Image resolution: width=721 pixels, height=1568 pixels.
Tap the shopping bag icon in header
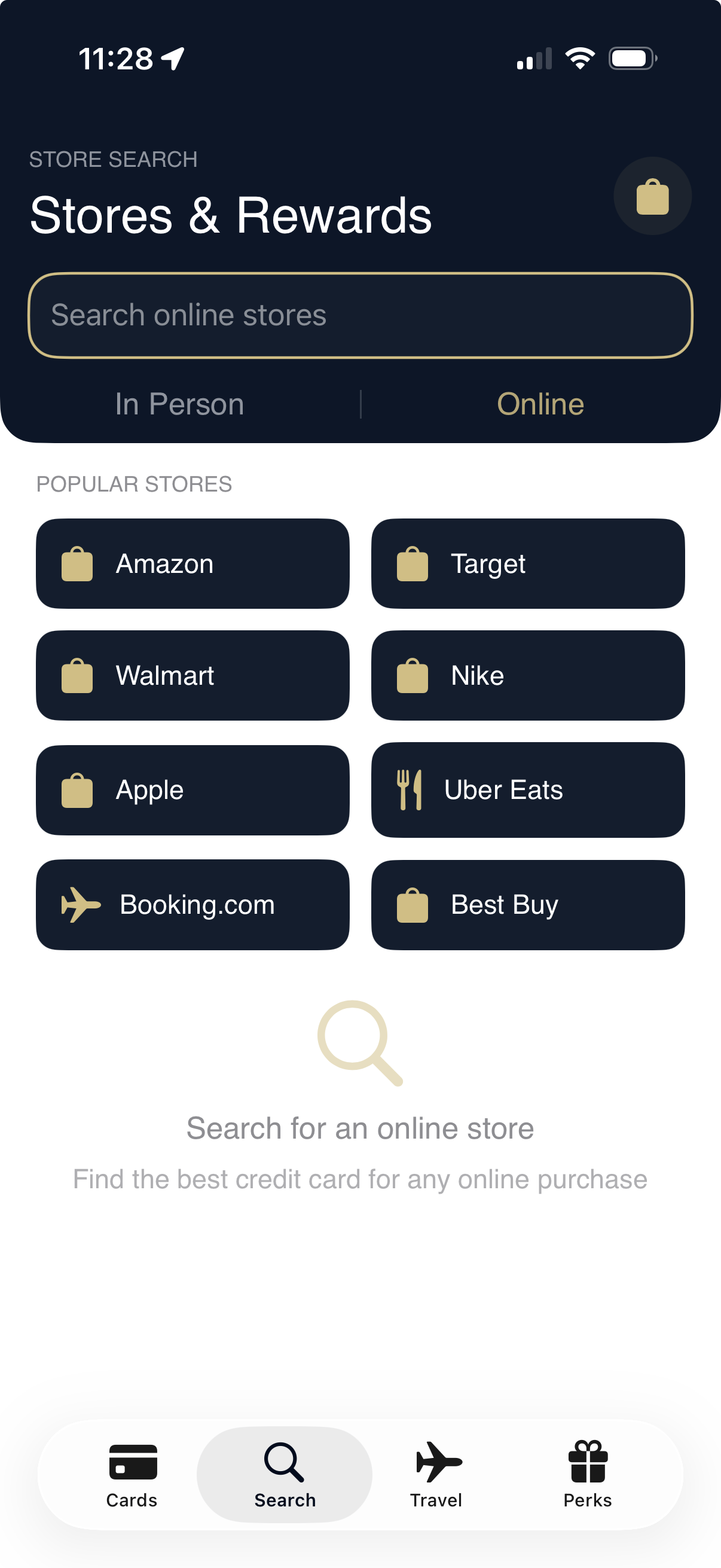(652, 196)
